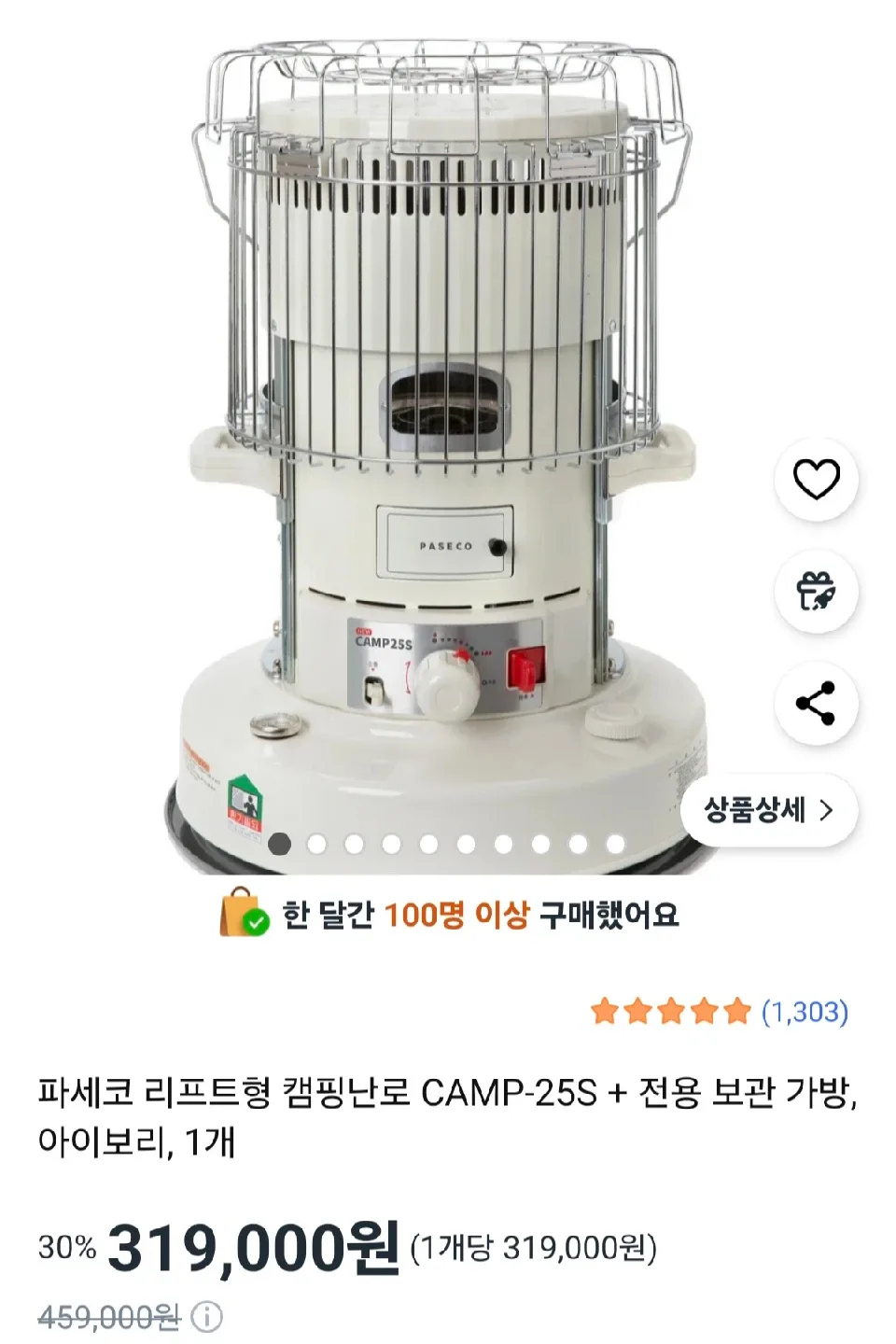Open the 1,303 customer reviews
Image resolution: width=896 pixels, height=1344 pixels.
click(804, 1012)
